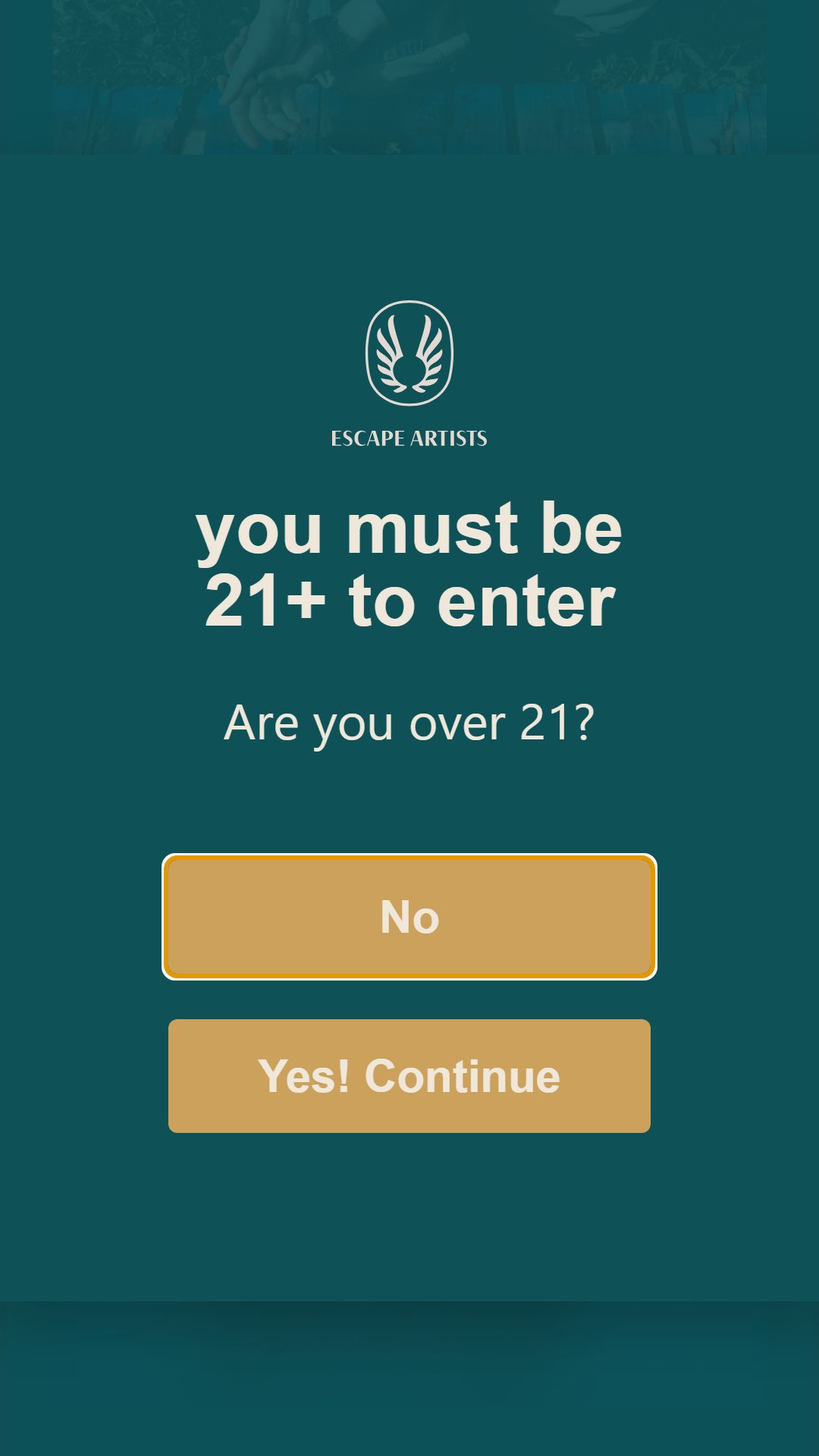Viewport: 819px width, 1456px height.
Task: Tap the No button
Action: 409,917
